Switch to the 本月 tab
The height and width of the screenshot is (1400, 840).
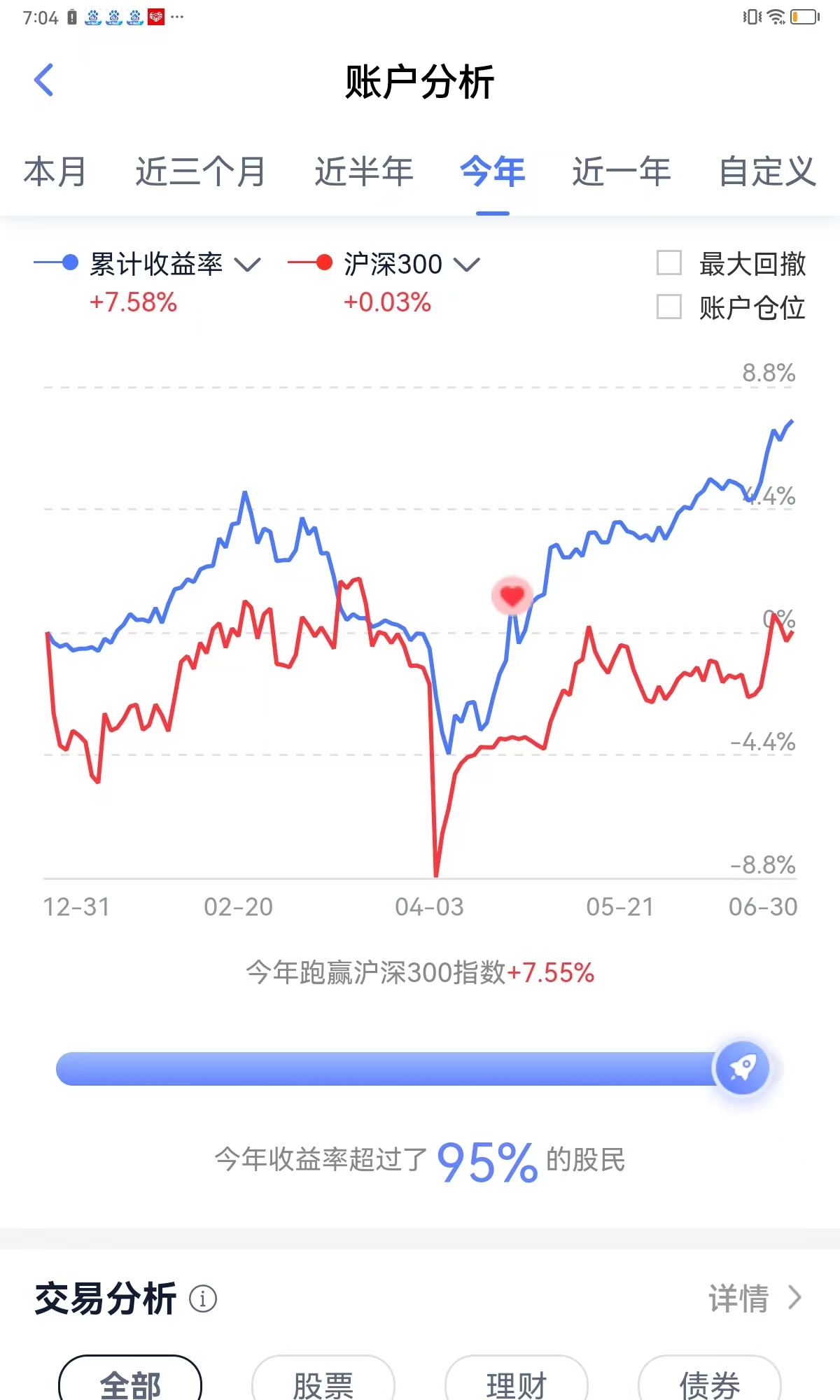coord(55,171)
